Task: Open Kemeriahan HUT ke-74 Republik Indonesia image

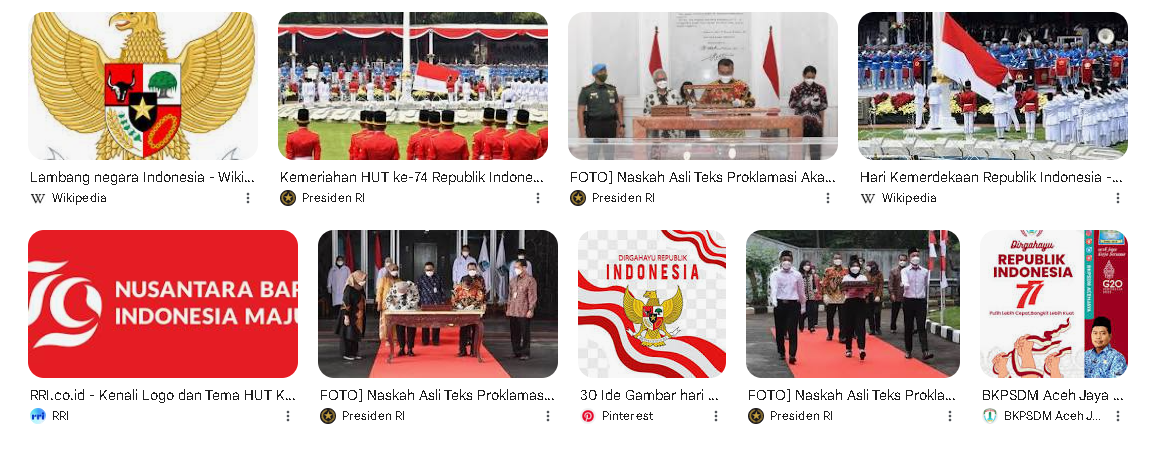Action: point(412,86)
